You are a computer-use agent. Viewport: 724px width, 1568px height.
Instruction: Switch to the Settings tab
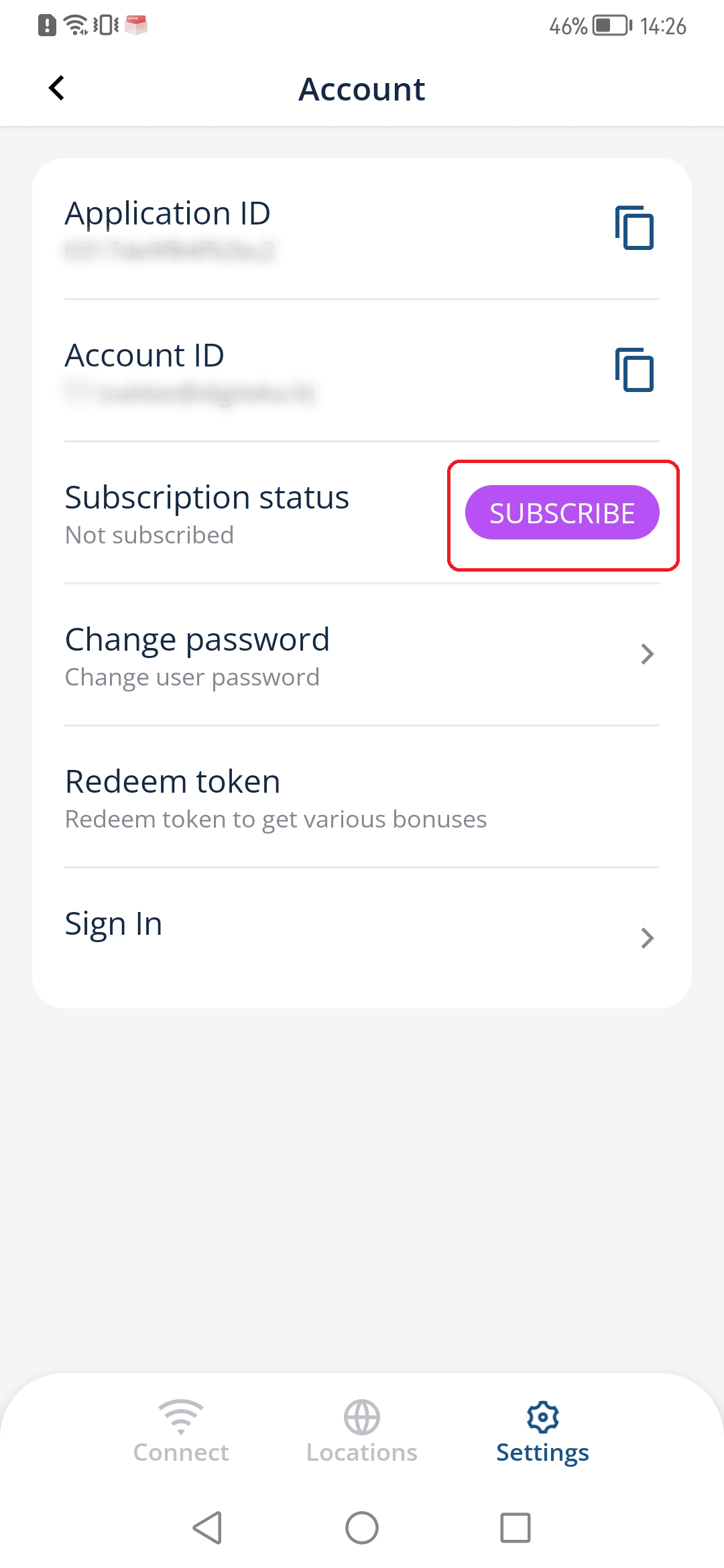pos(542,1434)
